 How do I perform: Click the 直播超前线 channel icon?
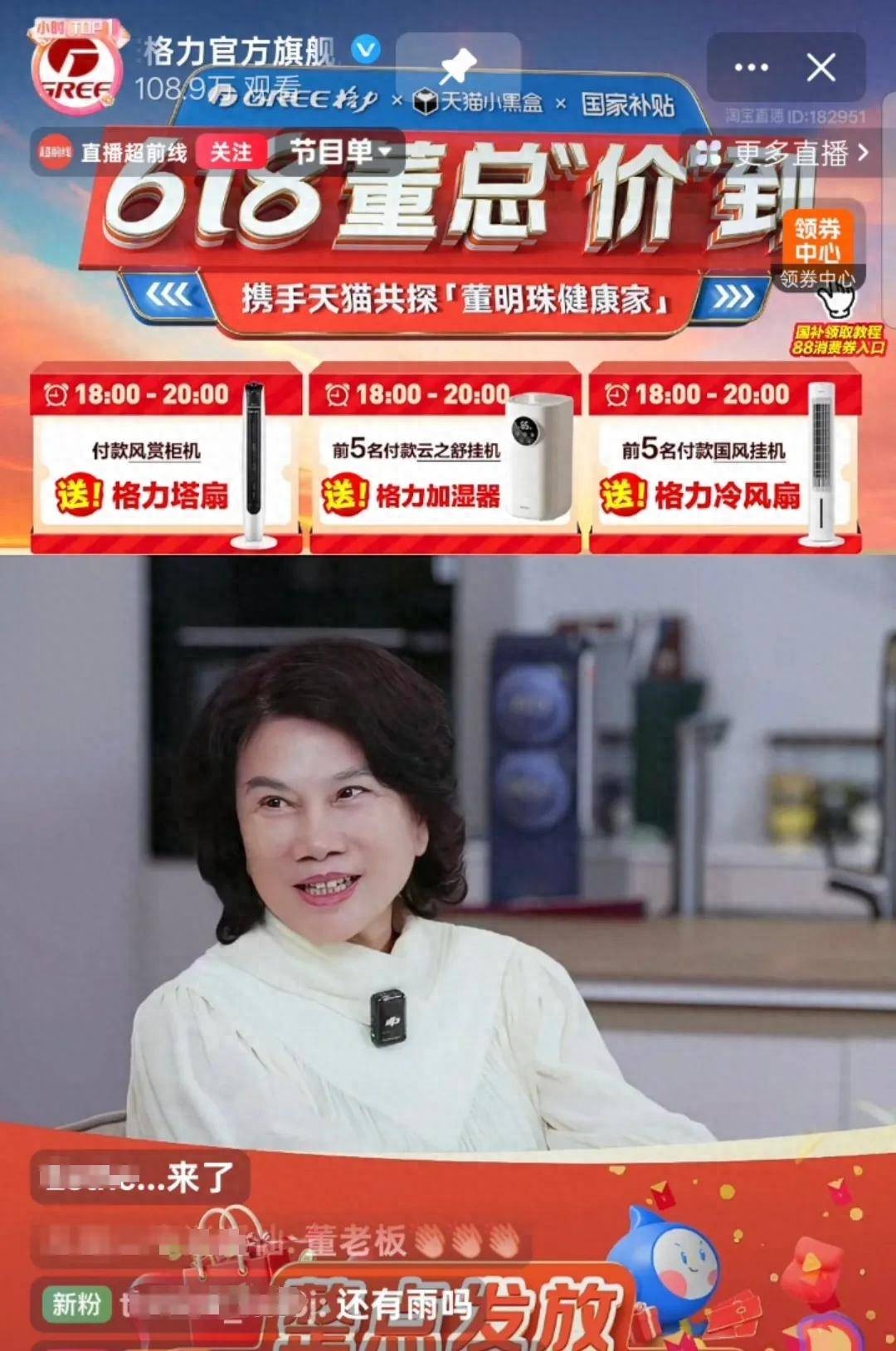pyautogui.click(x=56, y=152)
